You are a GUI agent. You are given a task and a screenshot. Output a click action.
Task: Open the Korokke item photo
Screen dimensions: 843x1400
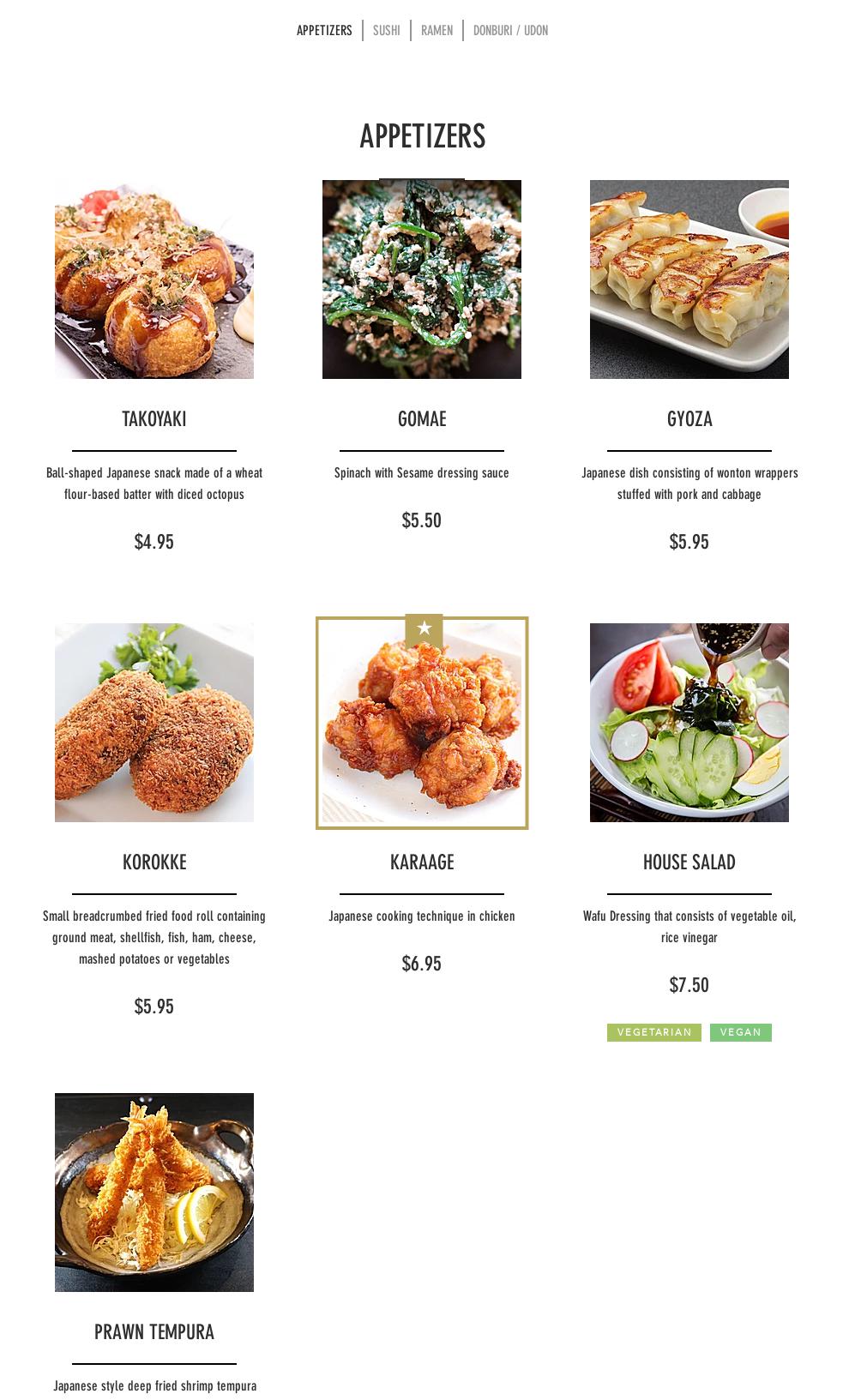point(154,723)
